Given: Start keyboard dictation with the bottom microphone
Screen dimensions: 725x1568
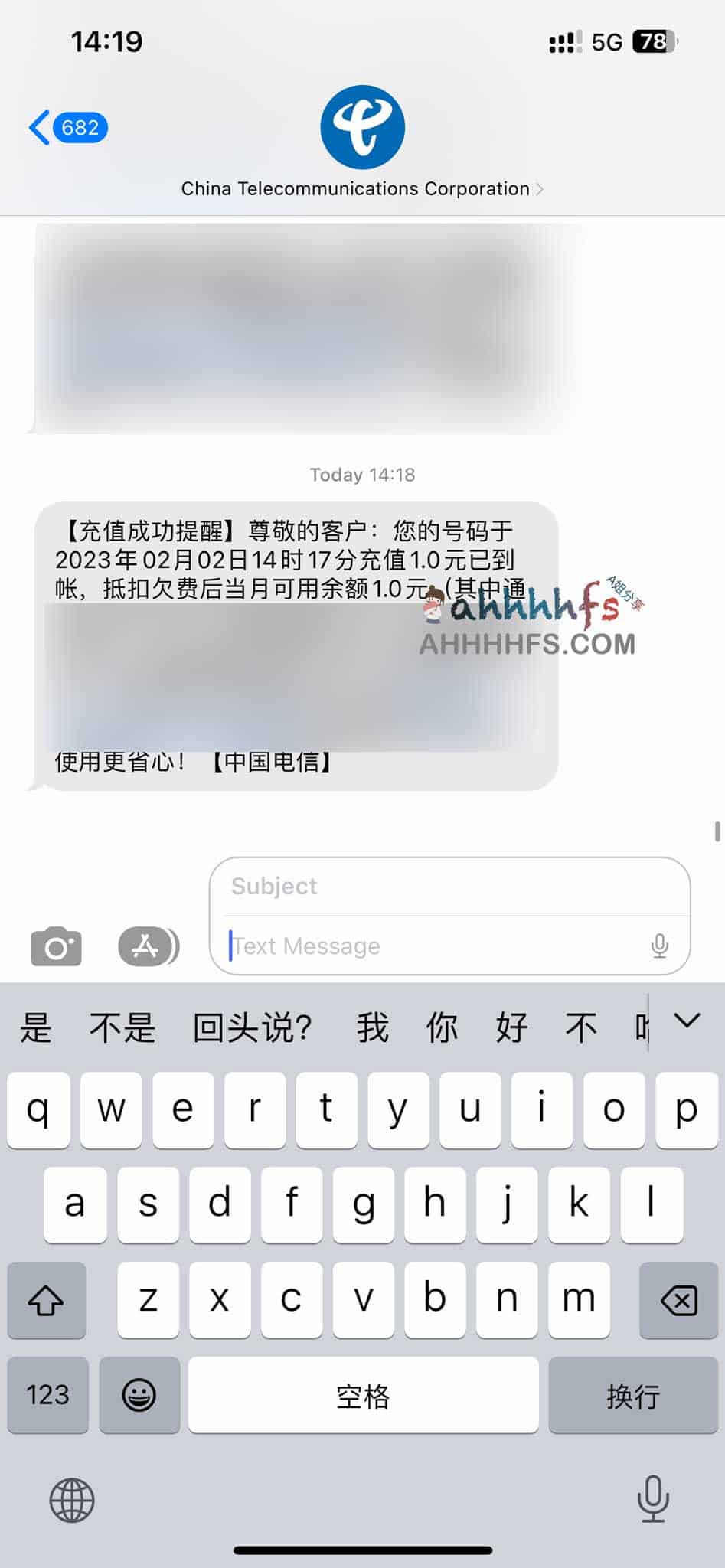Looking at the screenshot, I should point(652,1498).
